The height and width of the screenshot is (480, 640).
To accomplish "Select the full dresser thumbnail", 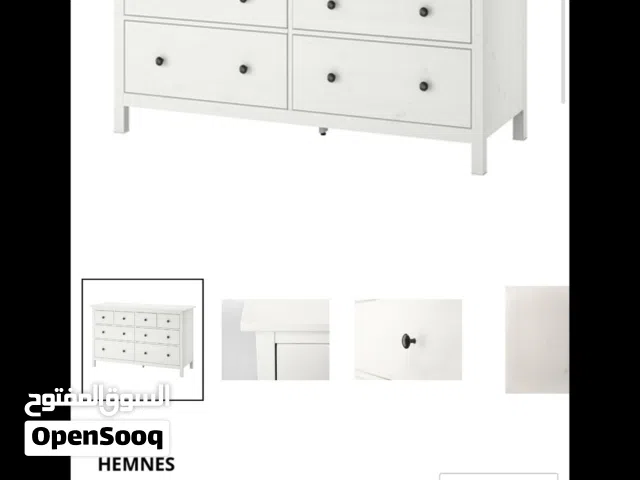I will [142, 338].
